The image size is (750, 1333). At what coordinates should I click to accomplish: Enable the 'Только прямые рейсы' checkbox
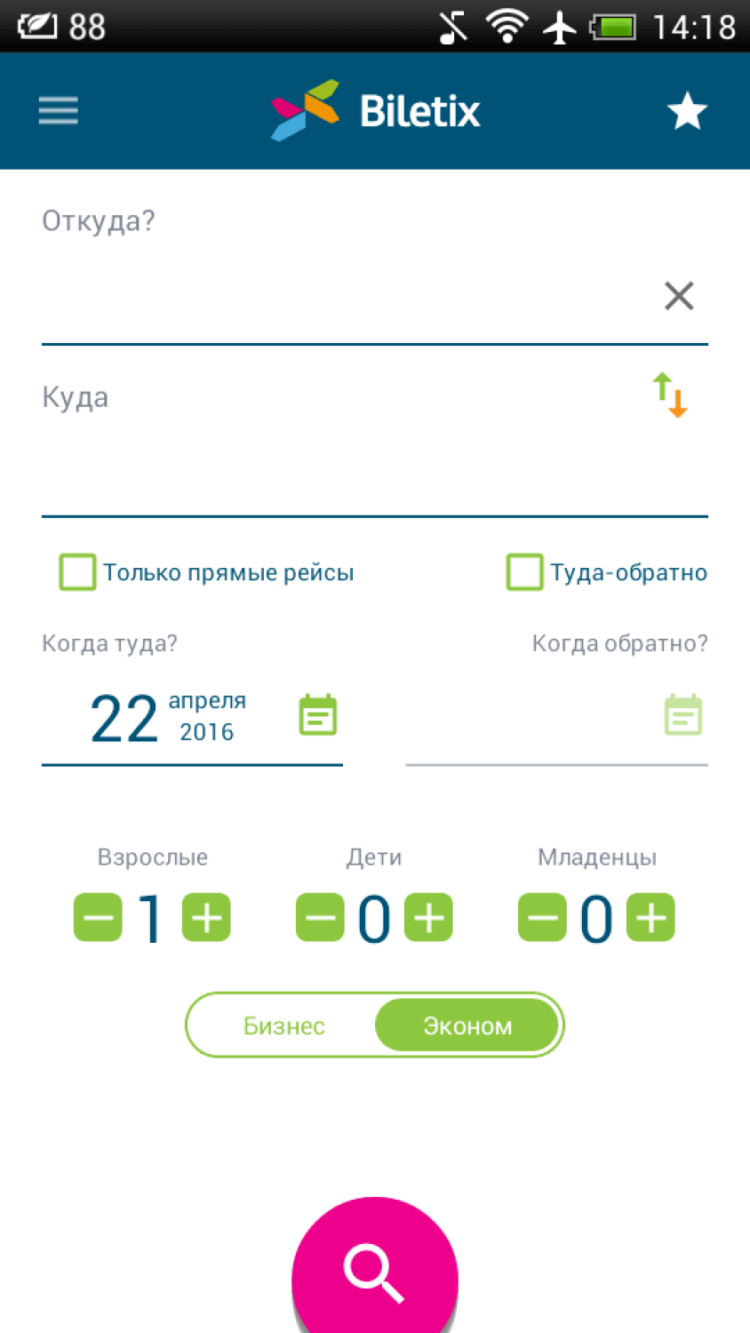click(77, 572)
